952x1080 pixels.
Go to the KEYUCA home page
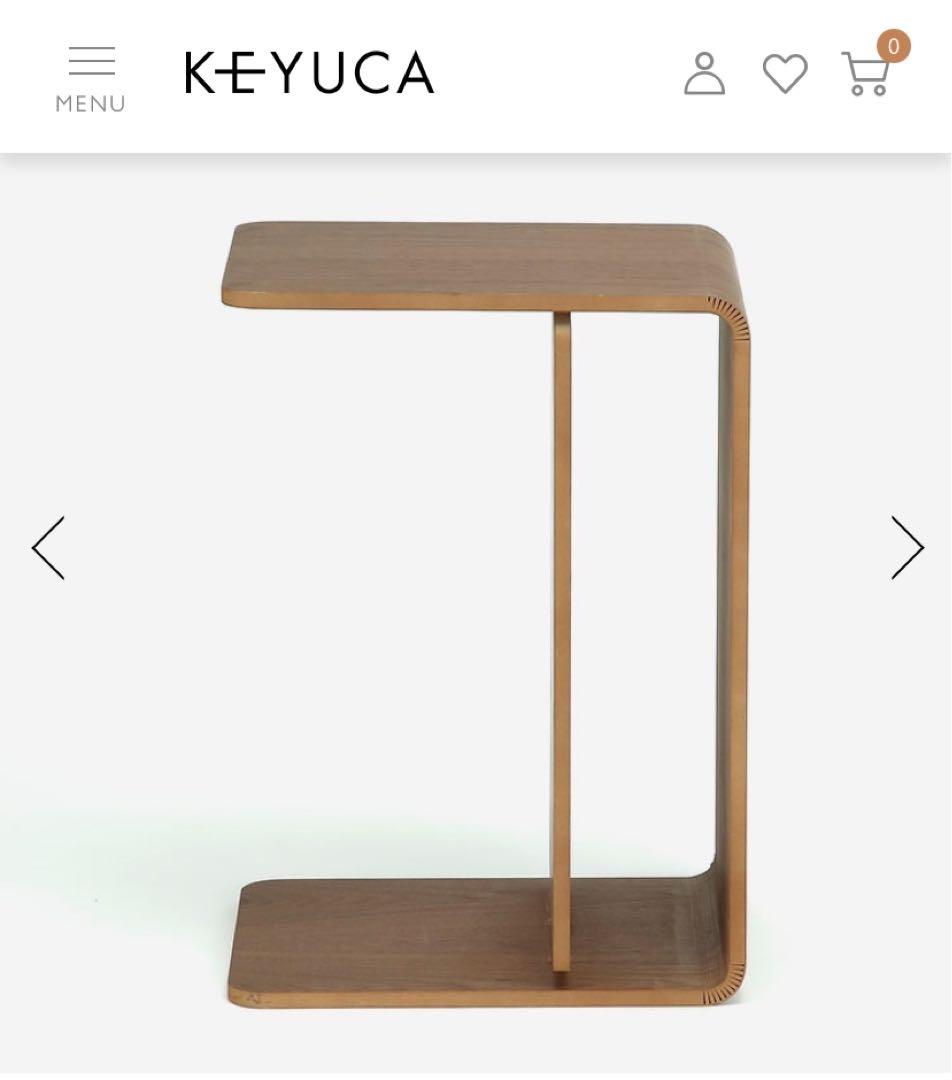pyautogui.click(x=310, y=73)
